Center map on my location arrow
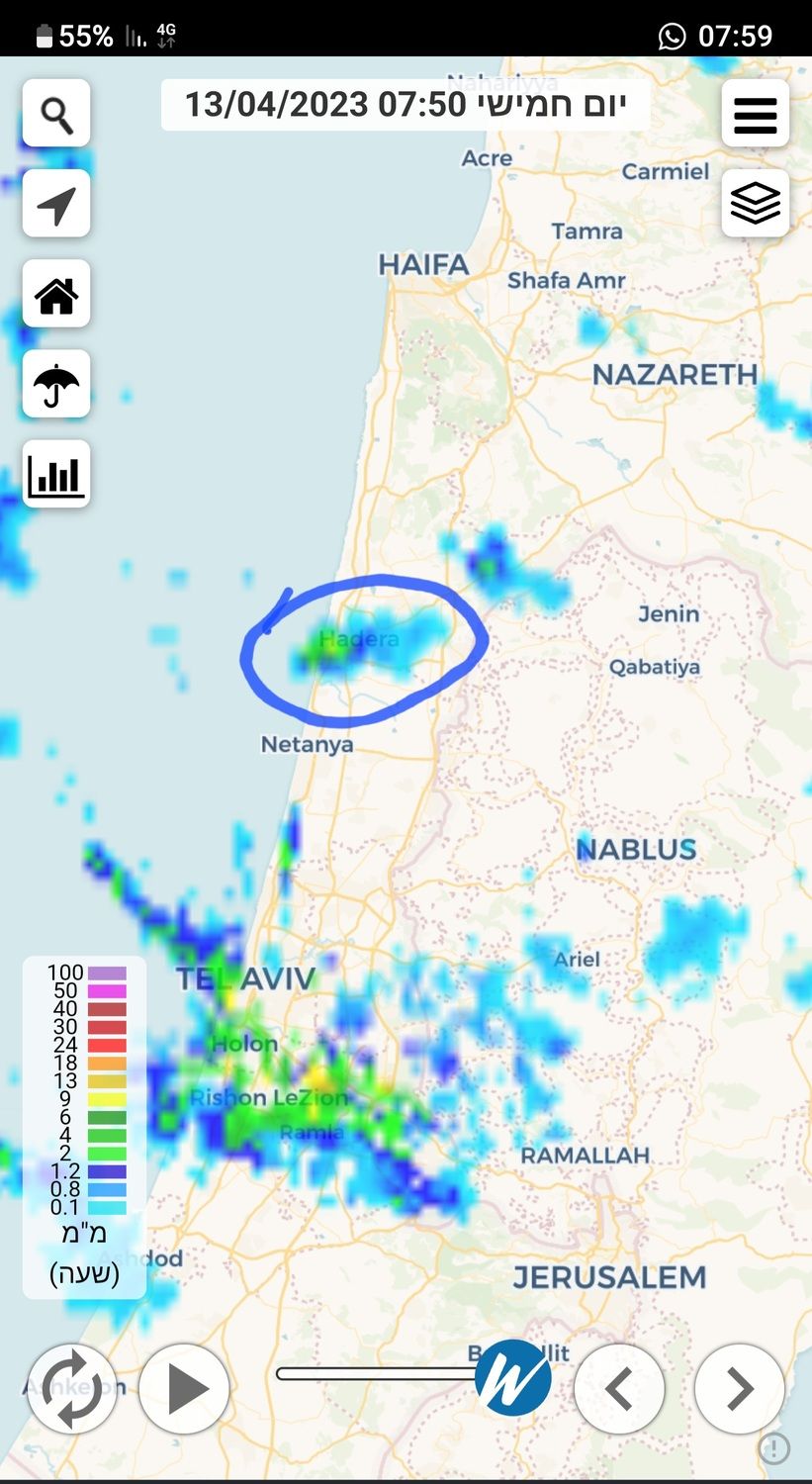Image resolution: width=812 pixels, height=1484 pixels. (56, 204)
